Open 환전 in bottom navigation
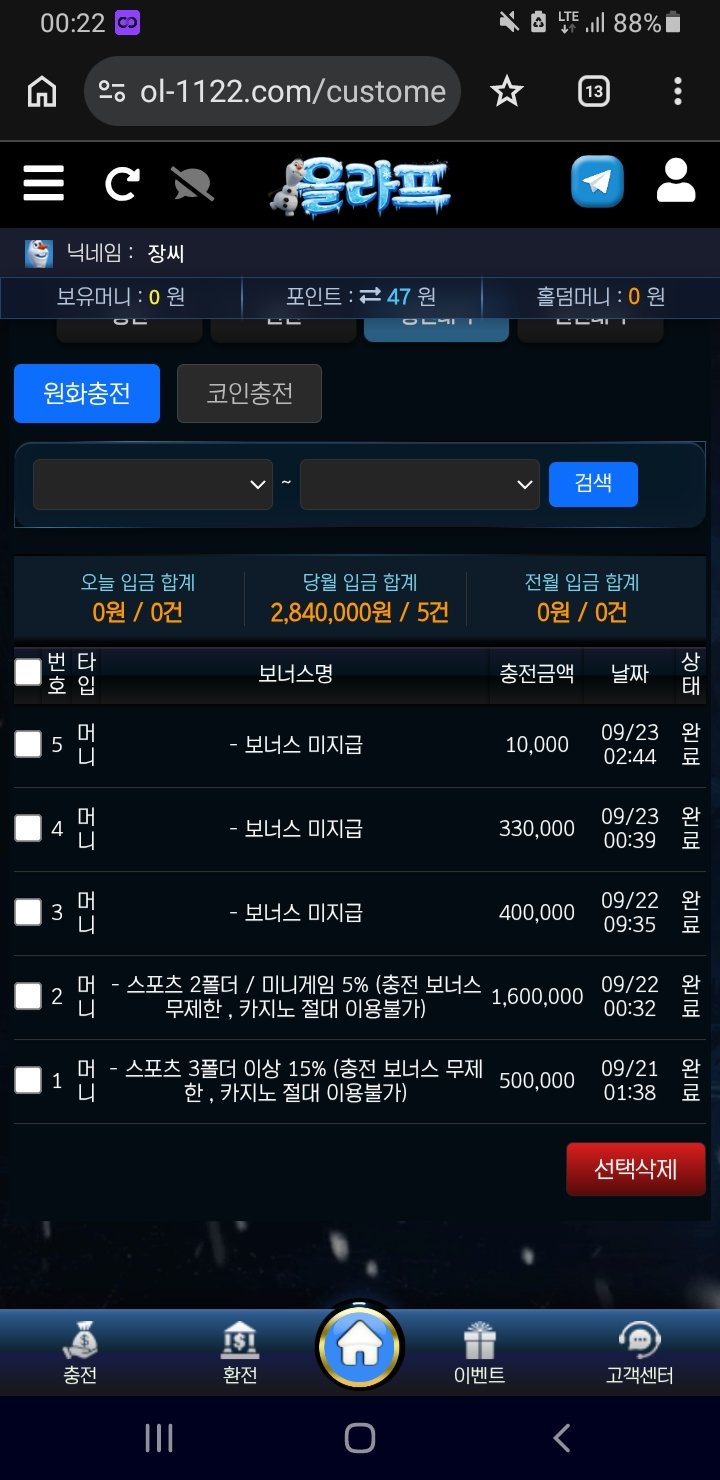Image resolution: width=720 pixels, height=1480 pixels. coord(240,1353)
